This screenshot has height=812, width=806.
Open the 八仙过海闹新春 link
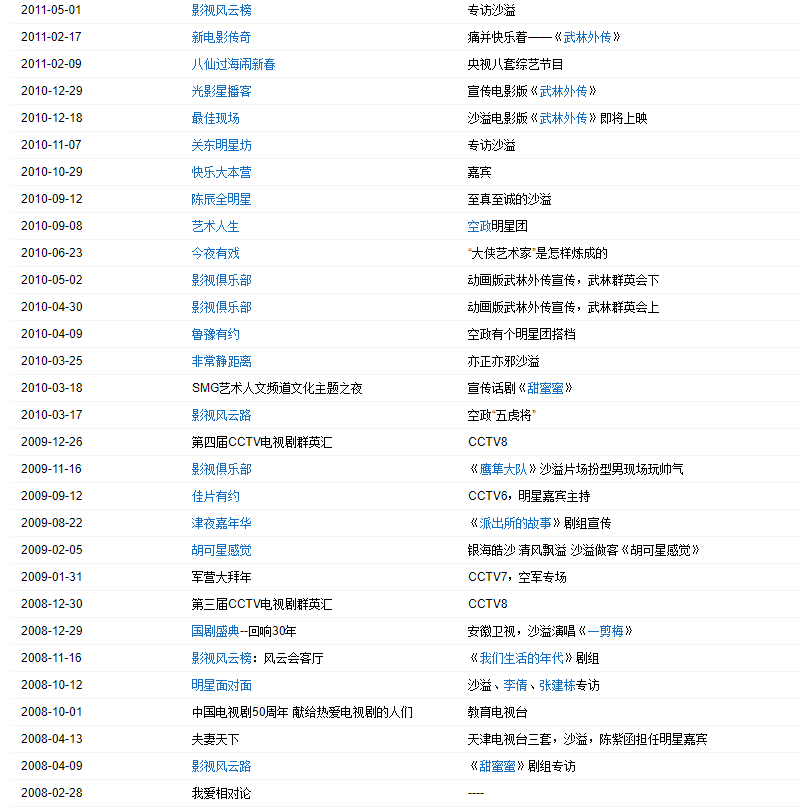pyautogui.click(x=233, y=64)
